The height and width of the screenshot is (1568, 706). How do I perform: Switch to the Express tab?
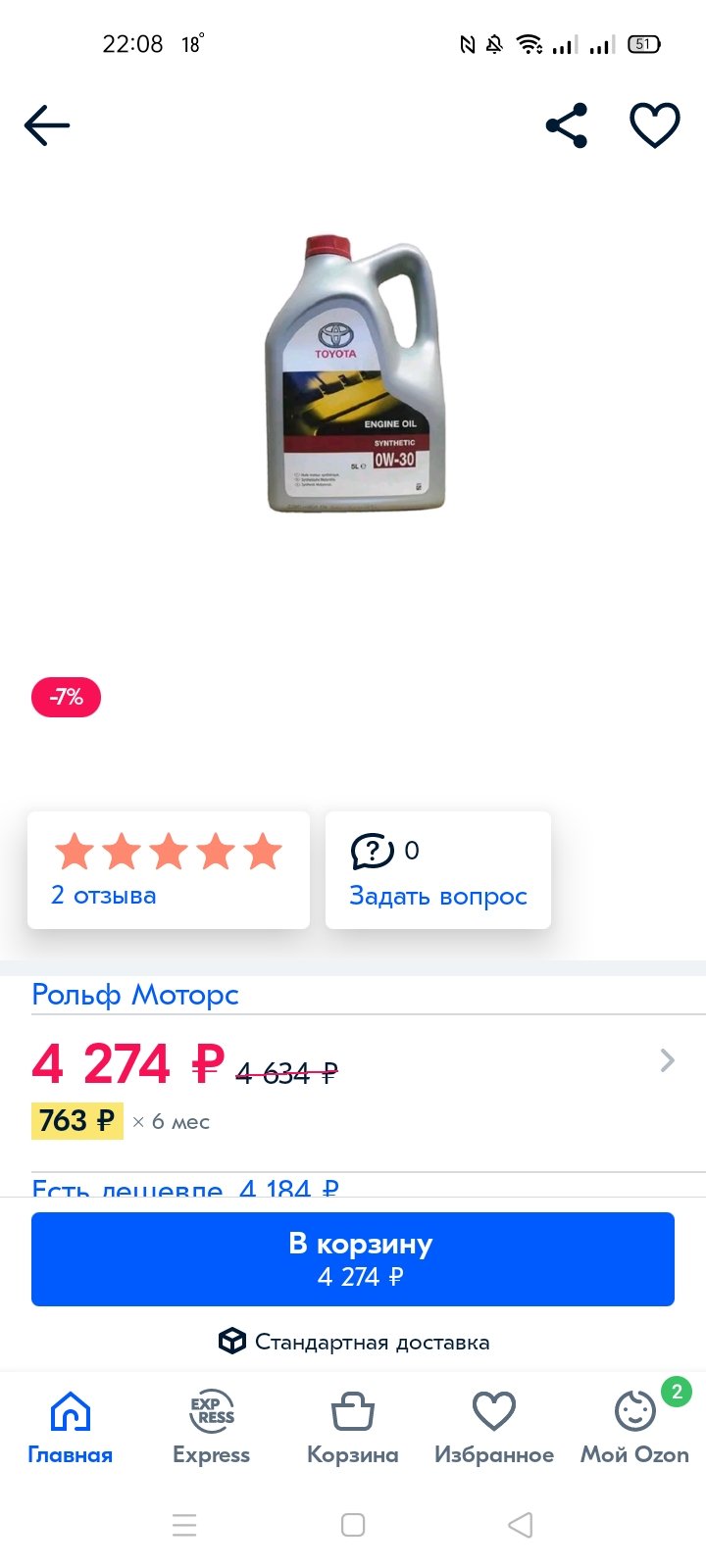tap(212, 1427)
